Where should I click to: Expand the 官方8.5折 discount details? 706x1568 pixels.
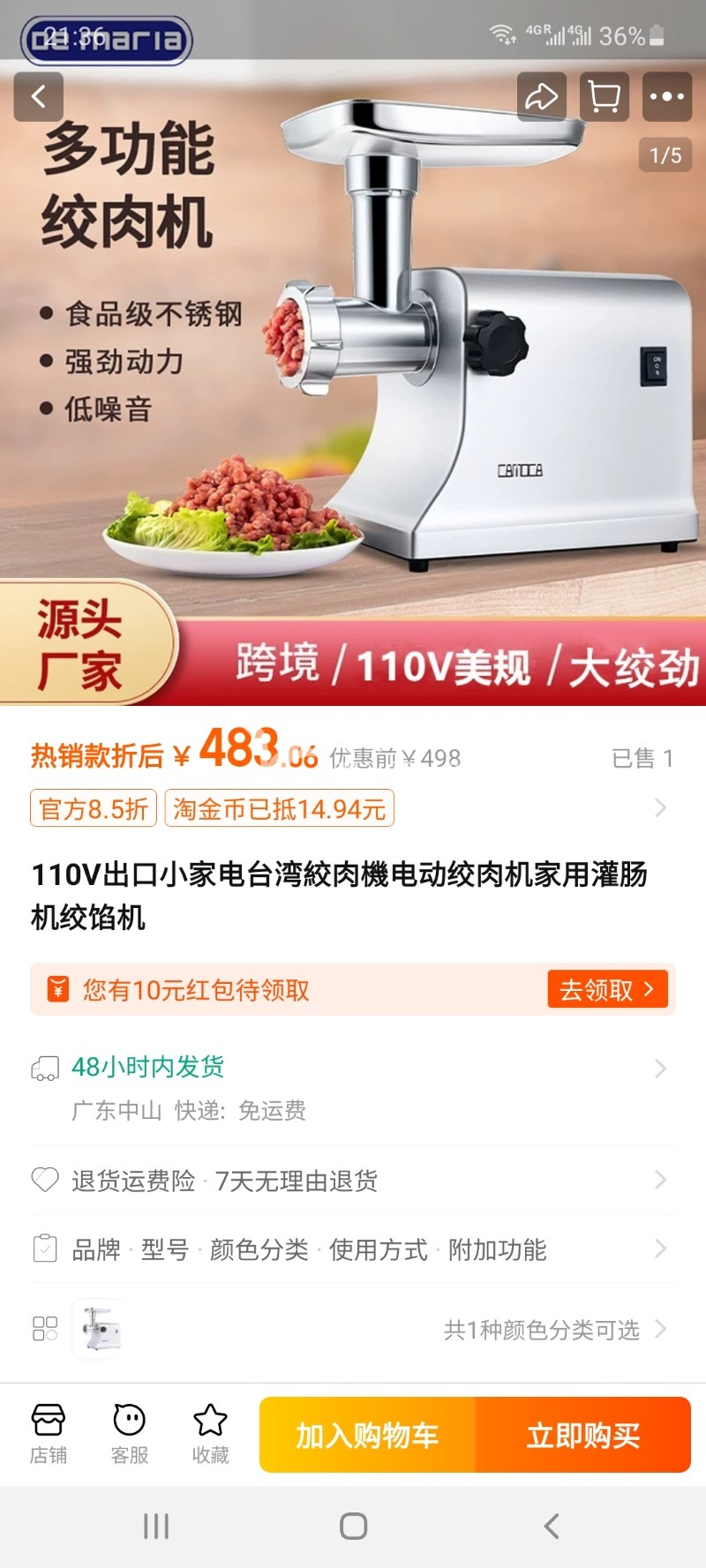(94, 808)
